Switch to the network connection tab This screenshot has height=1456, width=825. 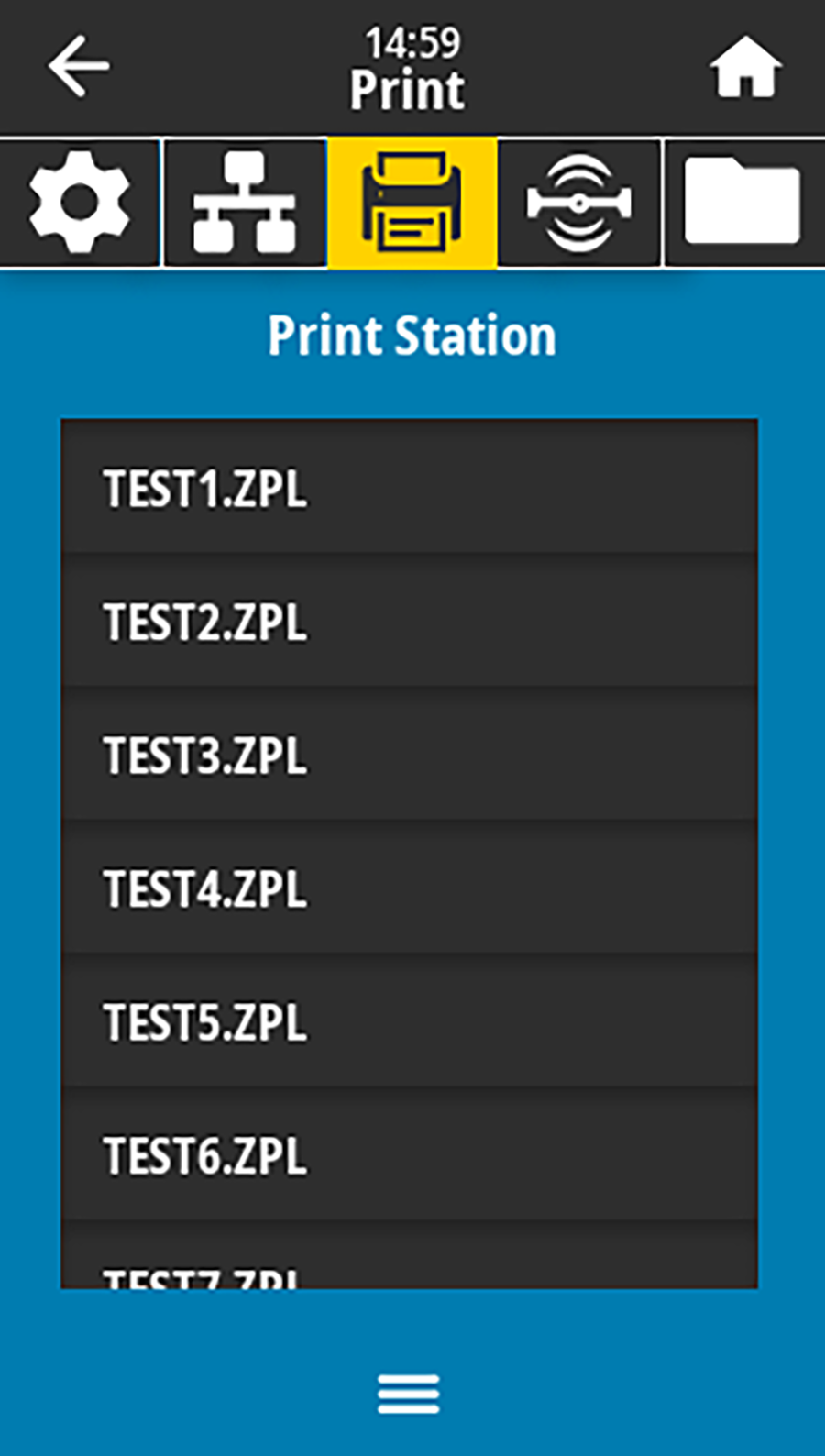click(245, 203)
